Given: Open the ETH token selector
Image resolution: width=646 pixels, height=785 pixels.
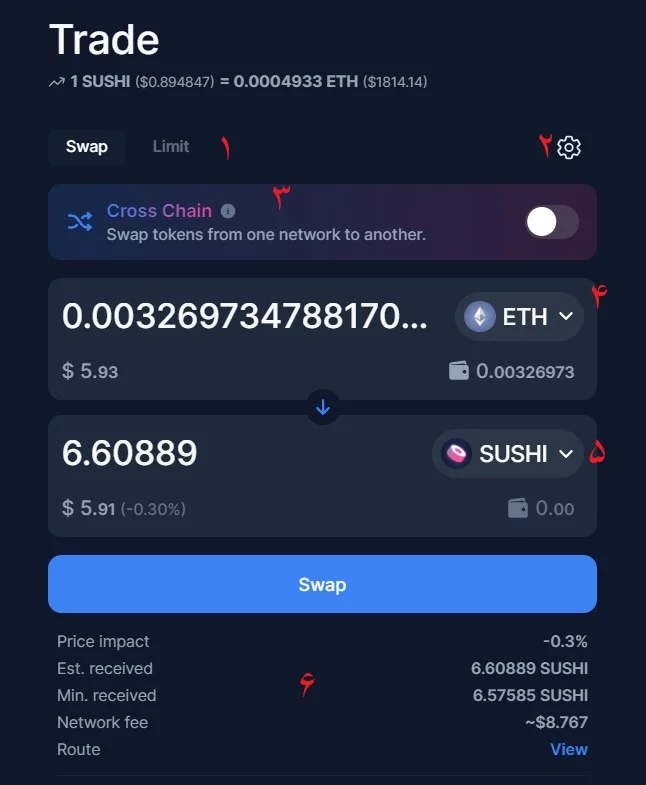Looking at the screenshot, I should point(519,317).
